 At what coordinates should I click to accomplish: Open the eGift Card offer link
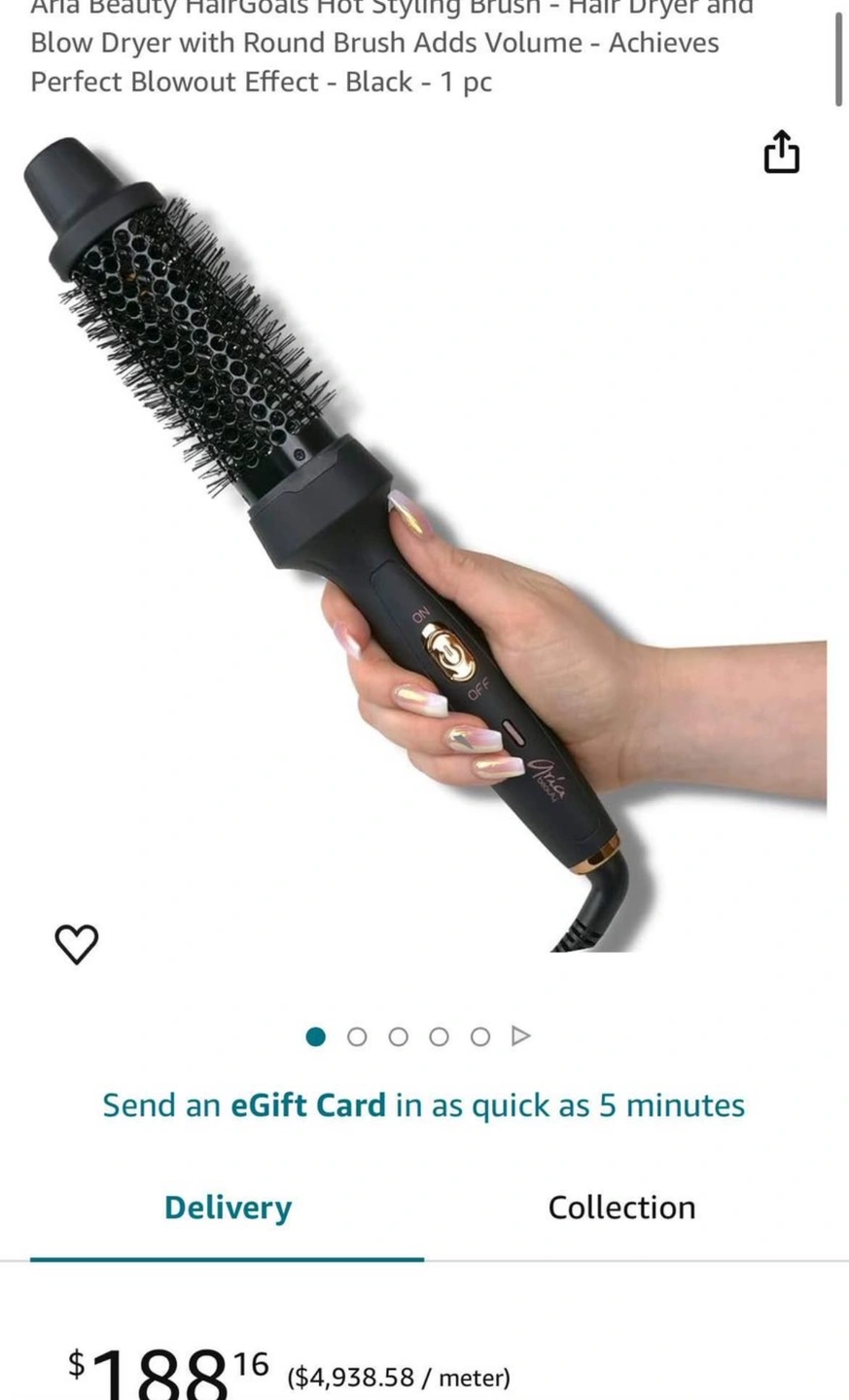tap(424, 1105)
